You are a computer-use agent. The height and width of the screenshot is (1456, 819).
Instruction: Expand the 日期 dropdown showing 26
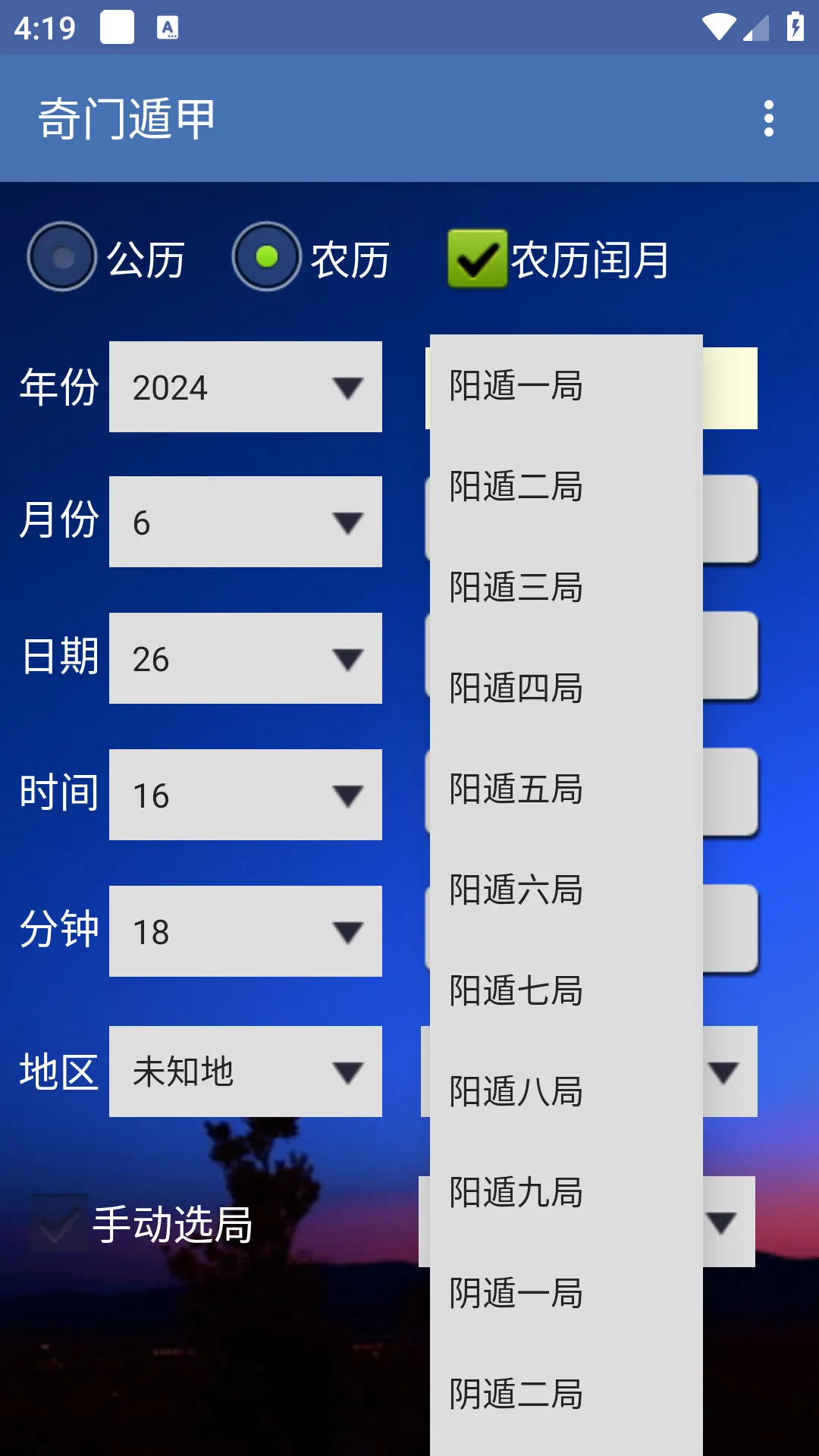[x=246, y=658]
